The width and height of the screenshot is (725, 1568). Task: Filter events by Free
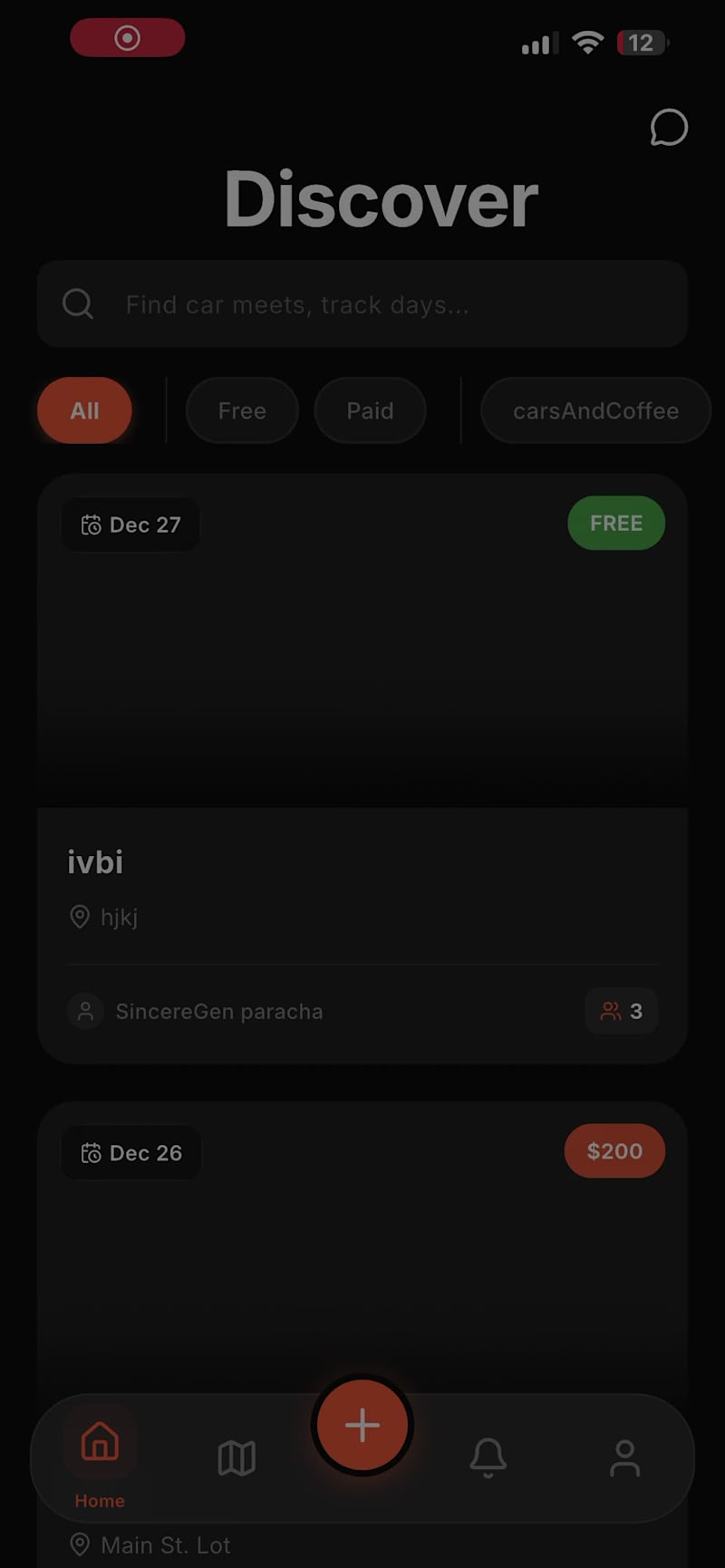click(242, 410)
